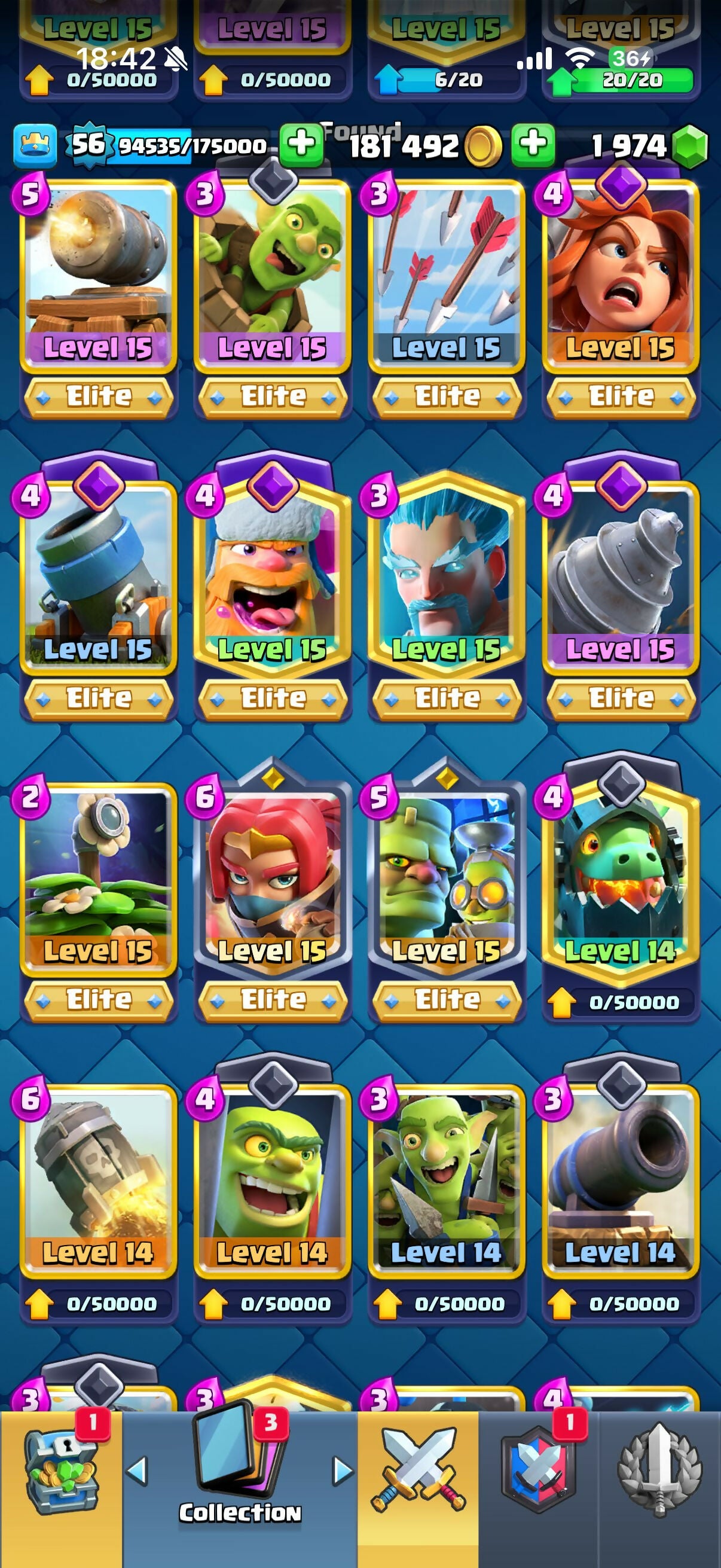Switch to the Shop chest tab

coord(61,1472)
